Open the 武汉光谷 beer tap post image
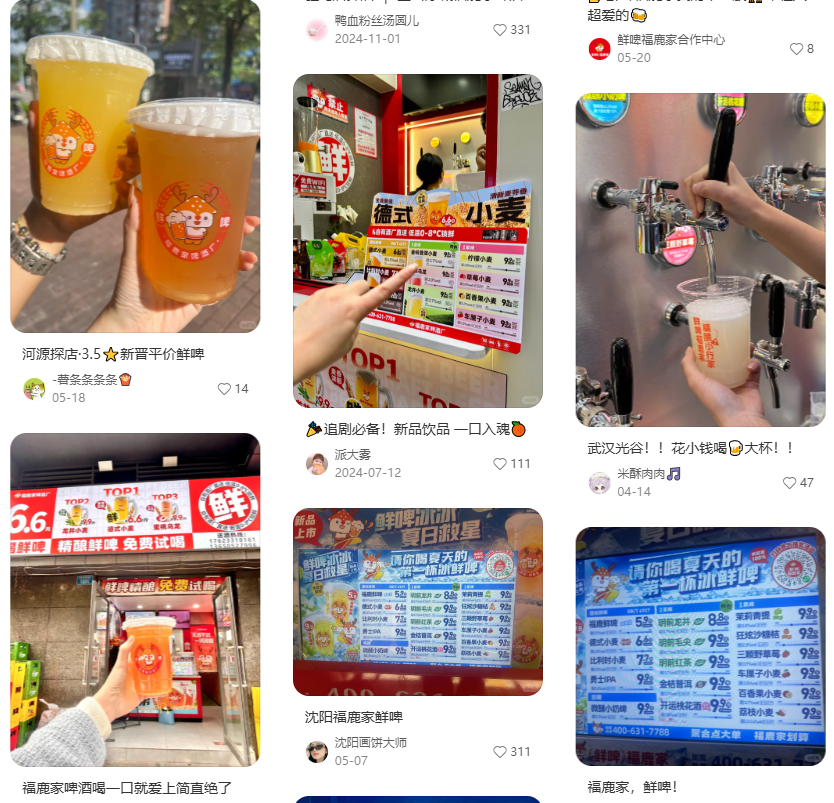 [x=700, y=260]
